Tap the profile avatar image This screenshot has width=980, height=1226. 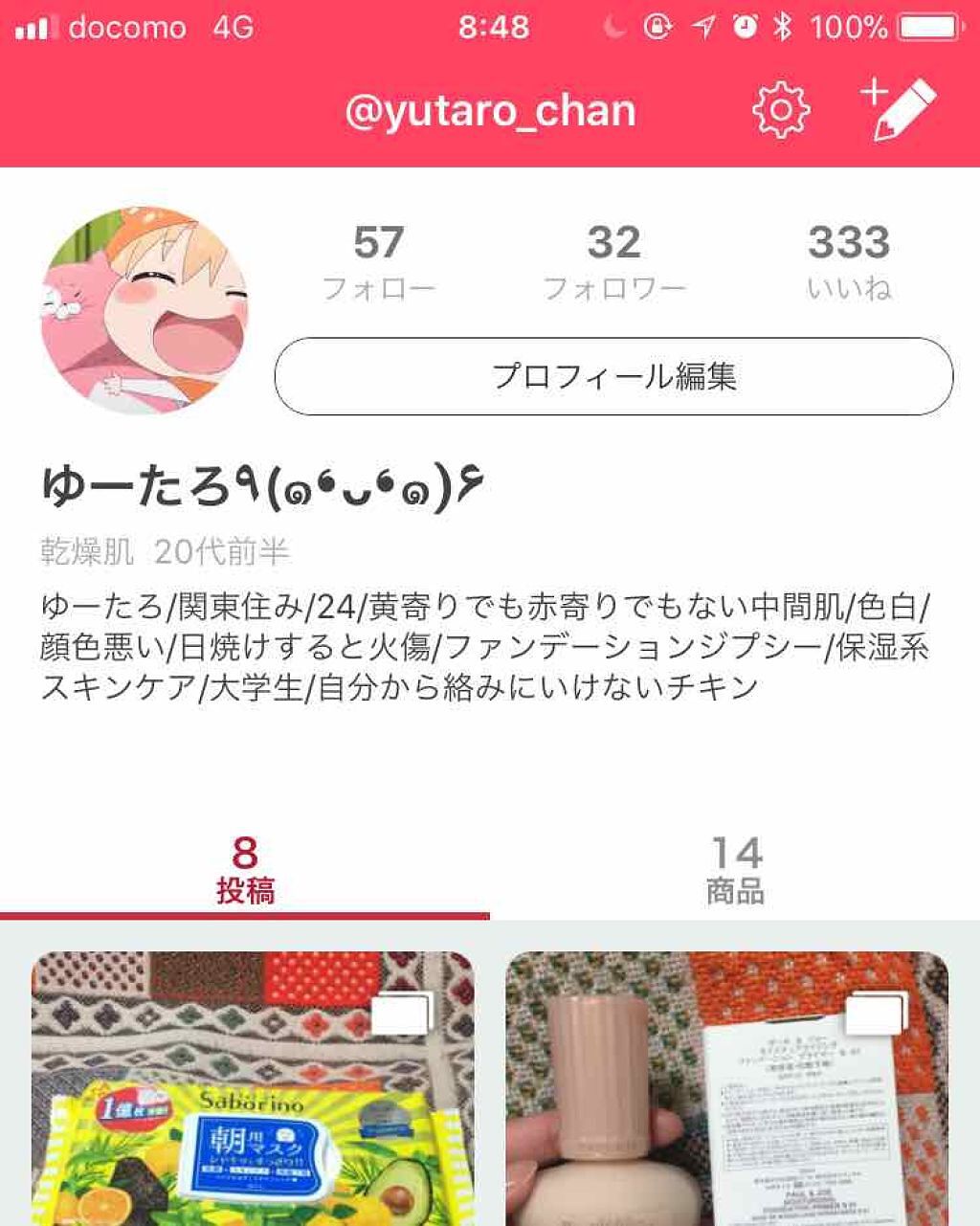coord(142,306)
